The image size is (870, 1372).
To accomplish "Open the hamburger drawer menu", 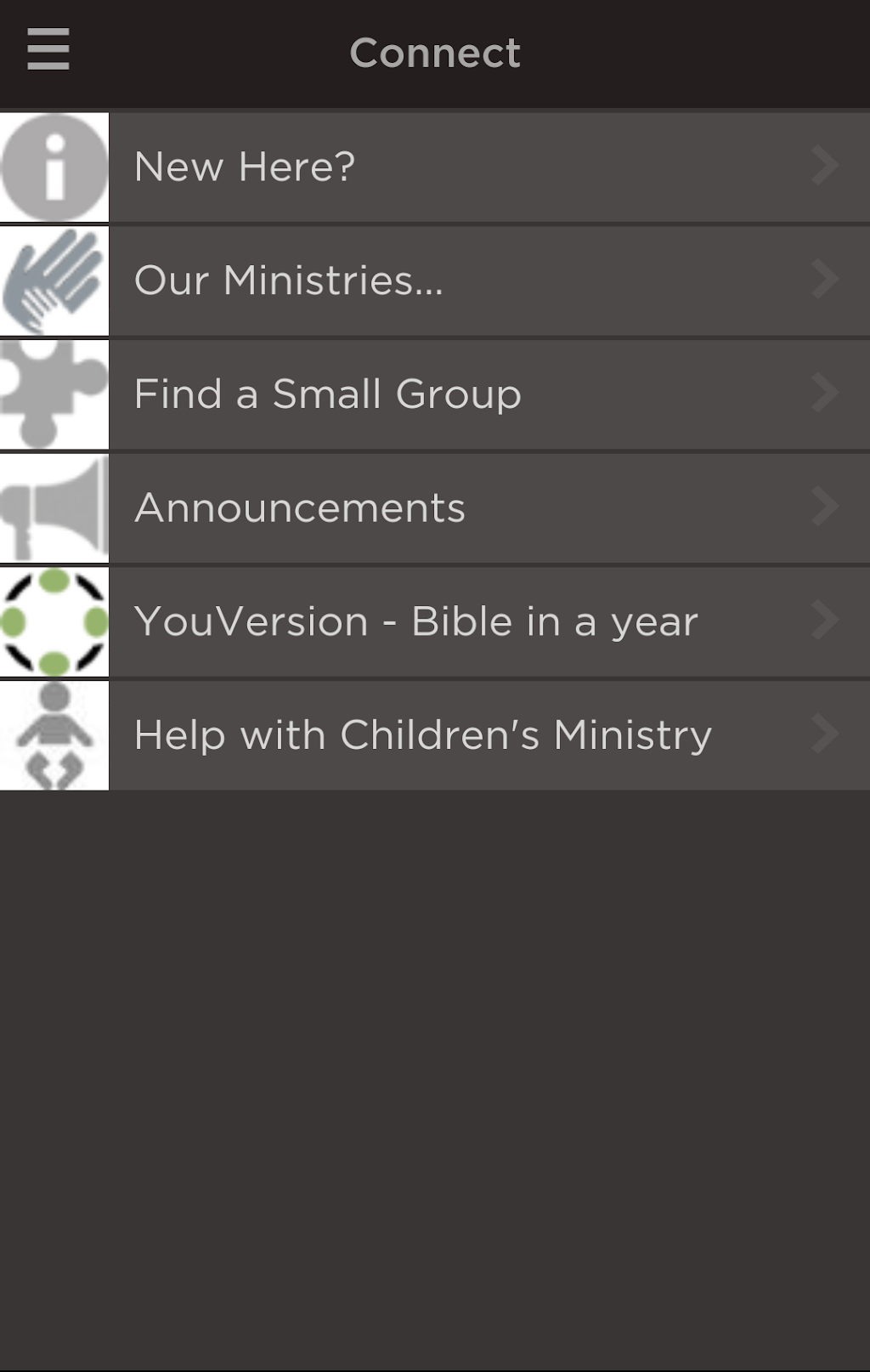I will click(x=48, y=49).
